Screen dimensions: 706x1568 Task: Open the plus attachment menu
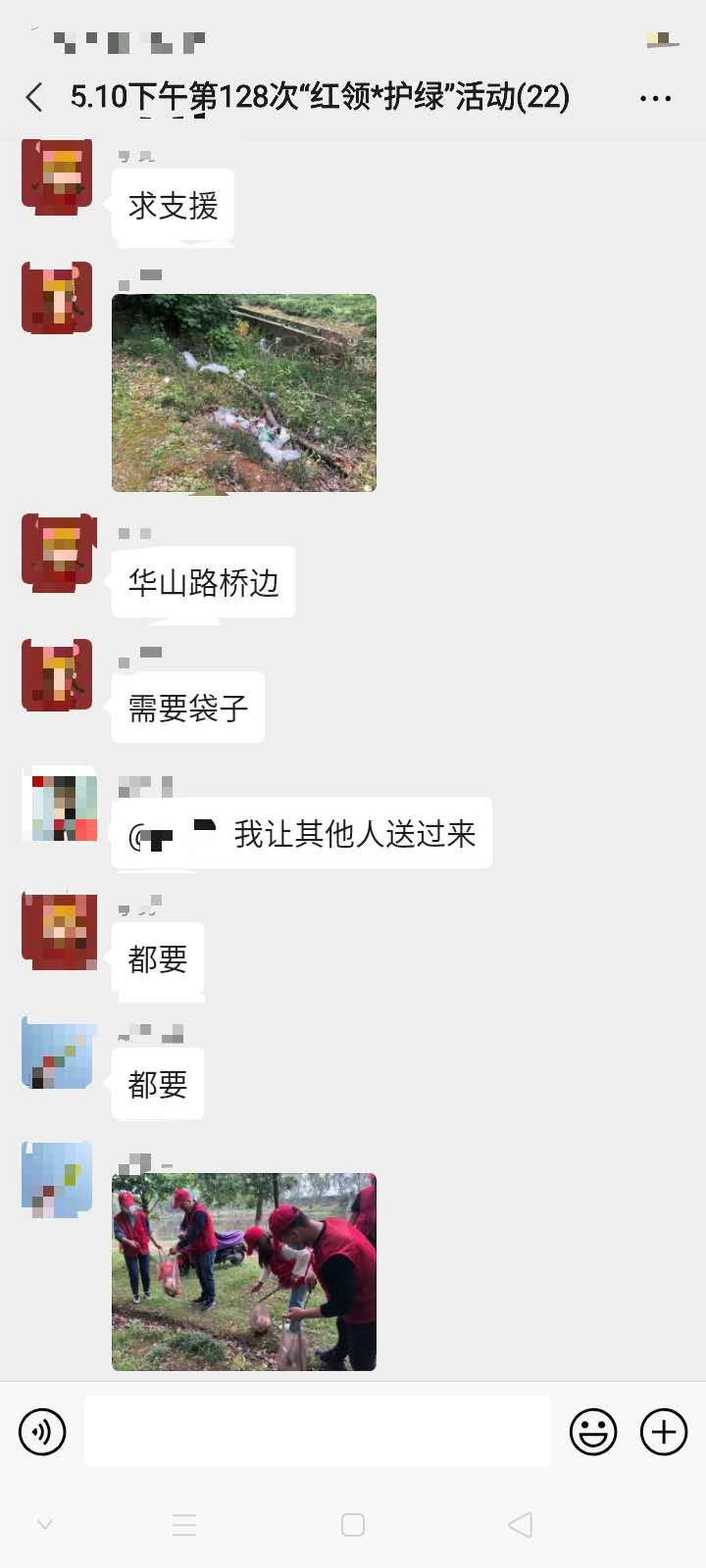(664, 1432)
